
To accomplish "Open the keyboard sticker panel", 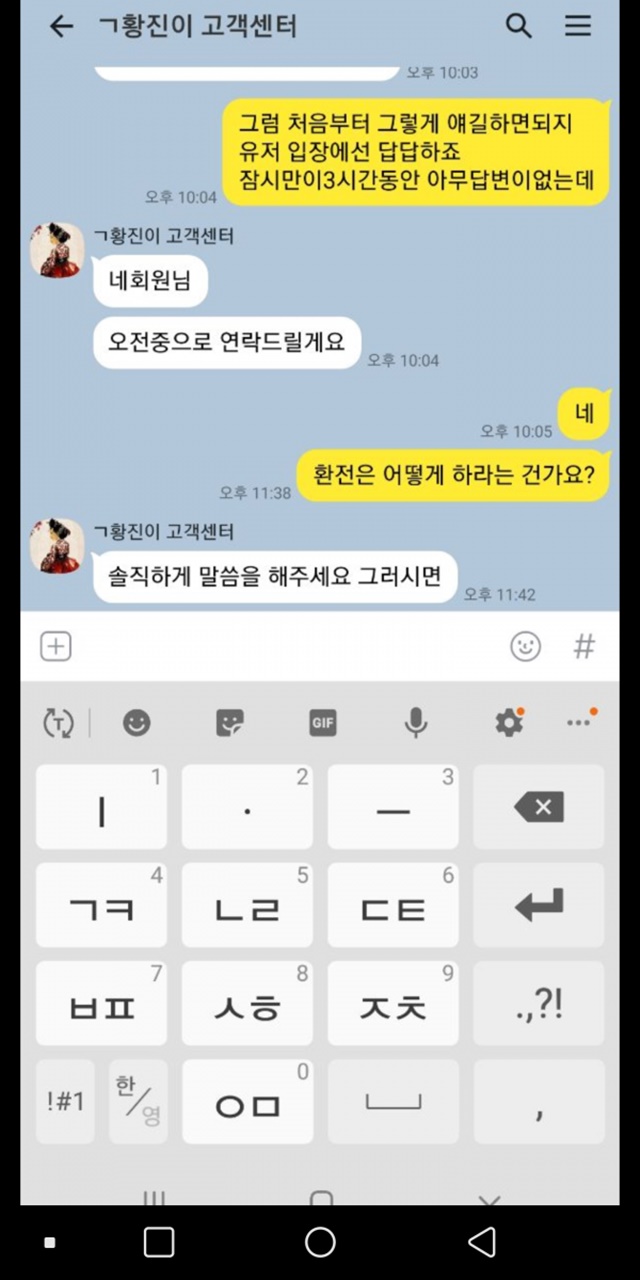I will pyautogui.click(x=230, y=722).
